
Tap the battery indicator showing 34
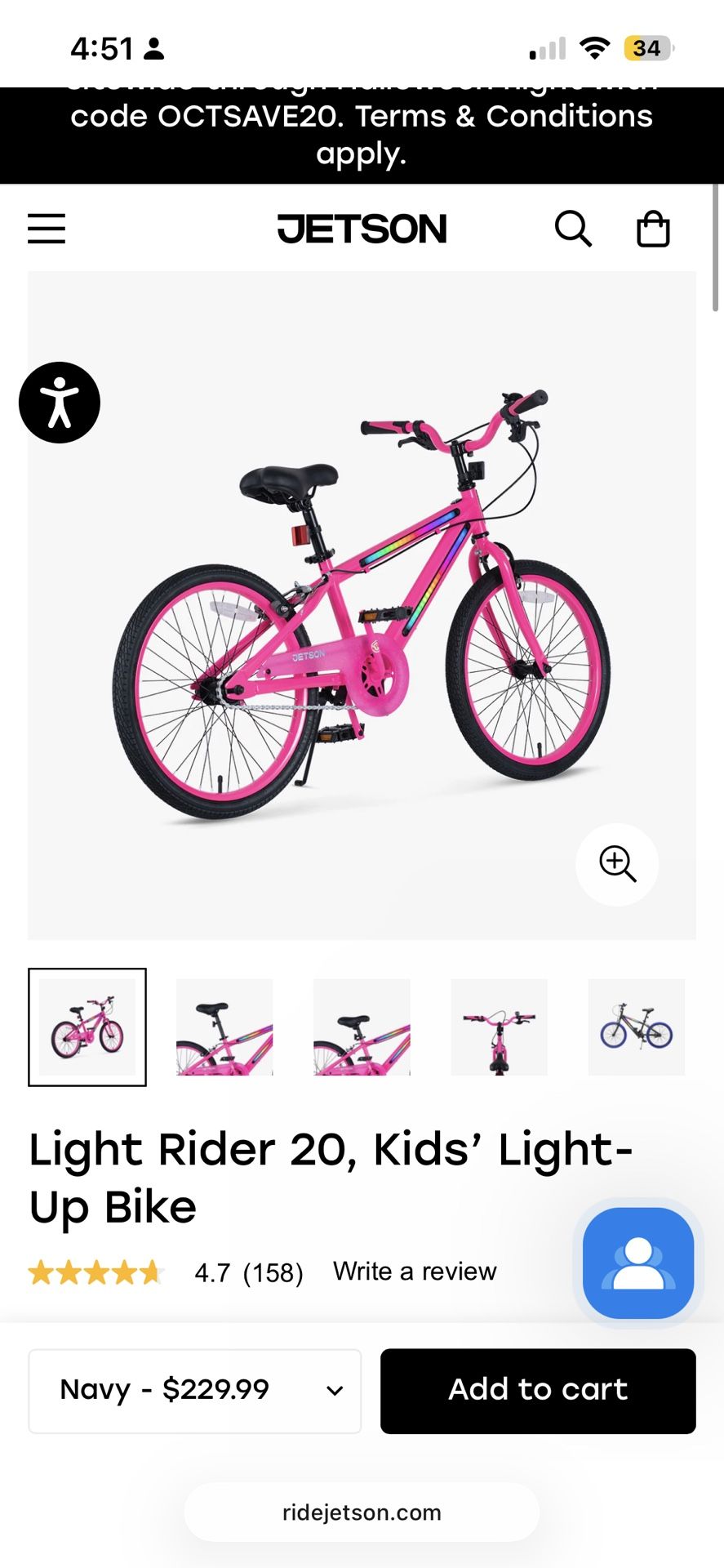coord(644,48)
